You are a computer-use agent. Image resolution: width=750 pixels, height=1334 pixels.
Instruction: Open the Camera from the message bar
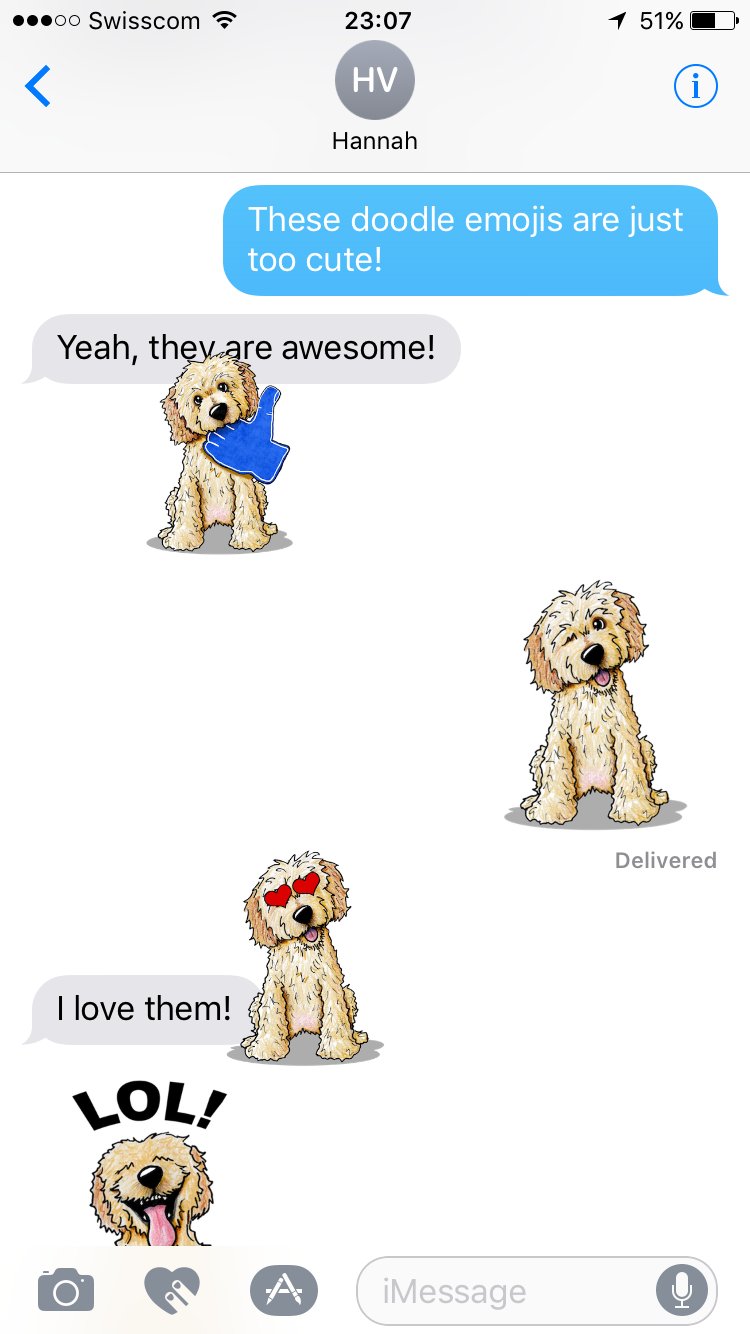tap(66, 1290)
